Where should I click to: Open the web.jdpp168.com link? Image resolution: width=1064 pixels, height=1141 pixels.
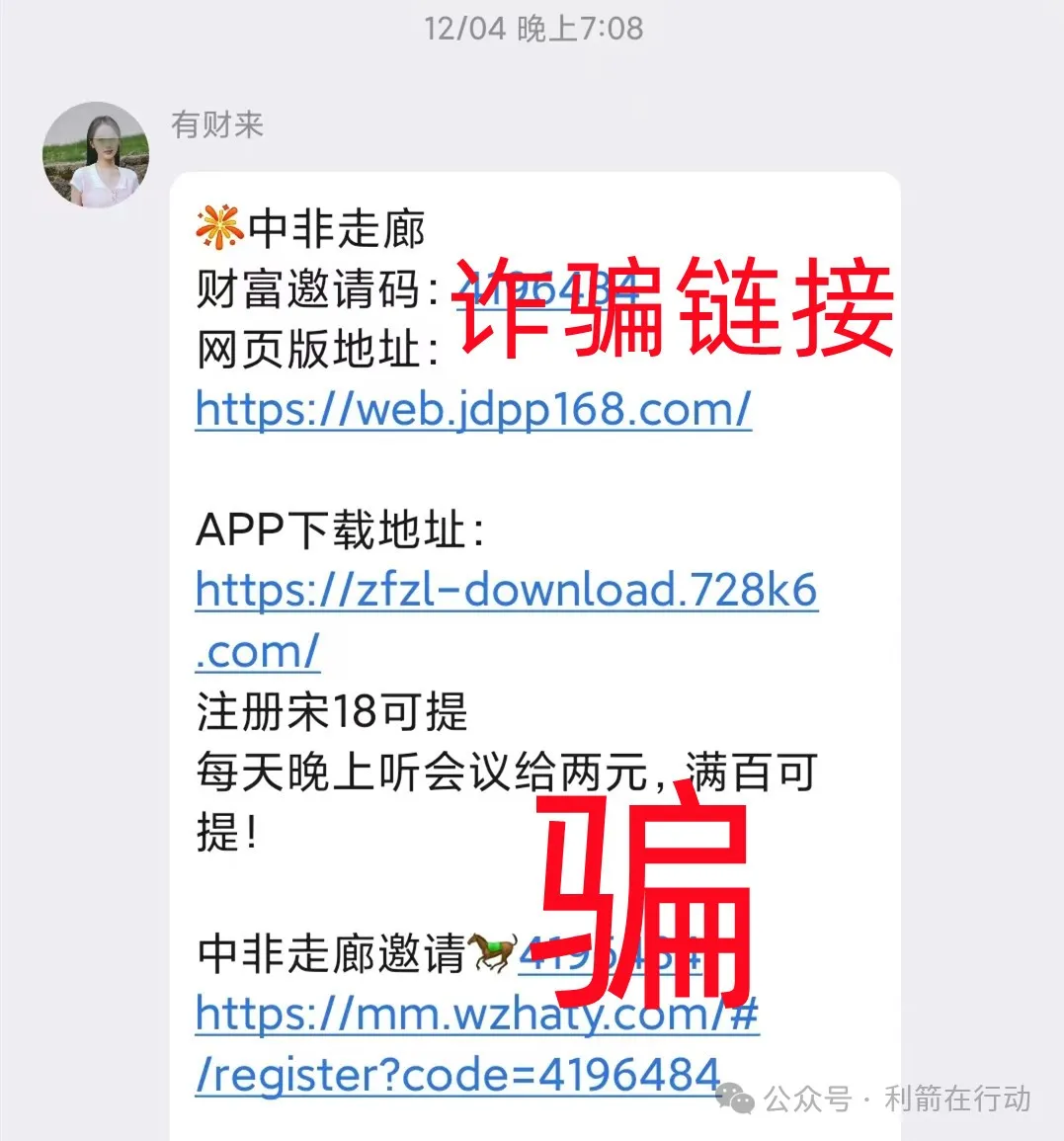(473, 409)
